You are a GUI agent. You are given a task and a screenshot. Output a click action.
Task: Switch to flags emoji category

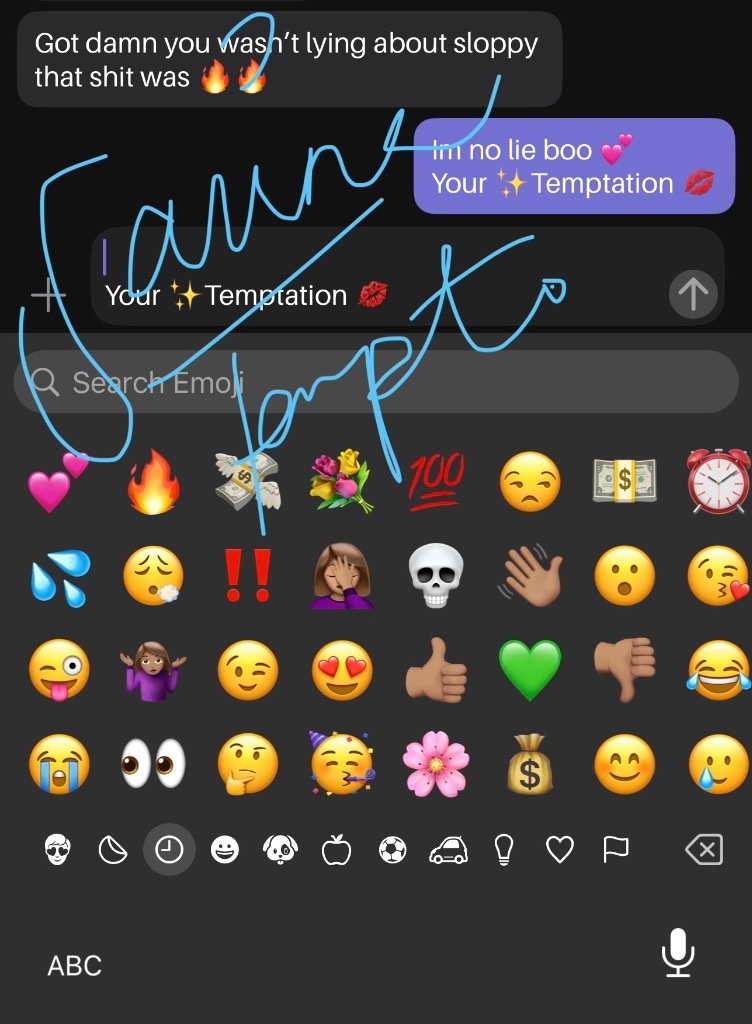(615, 851)
